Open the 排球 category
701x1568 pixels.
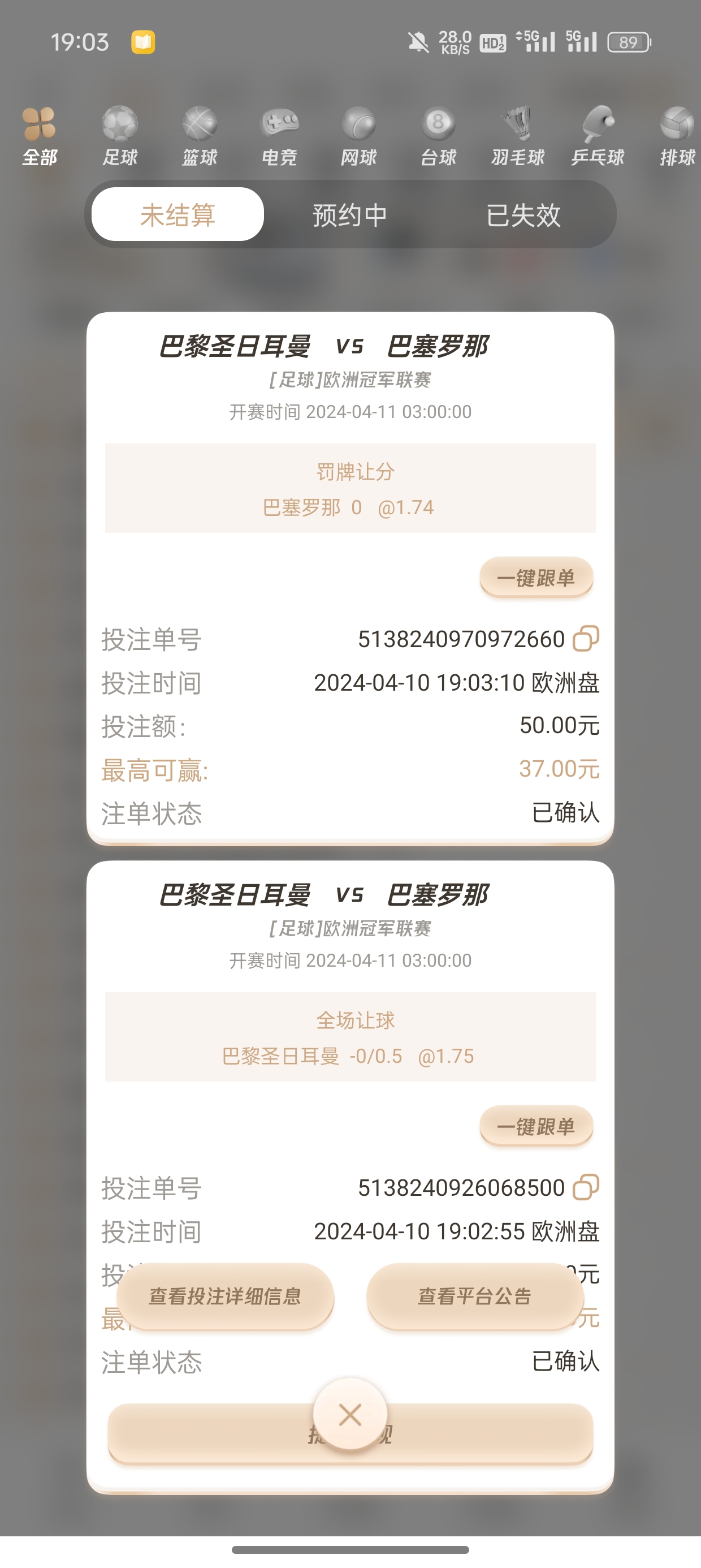coord(677,136)
